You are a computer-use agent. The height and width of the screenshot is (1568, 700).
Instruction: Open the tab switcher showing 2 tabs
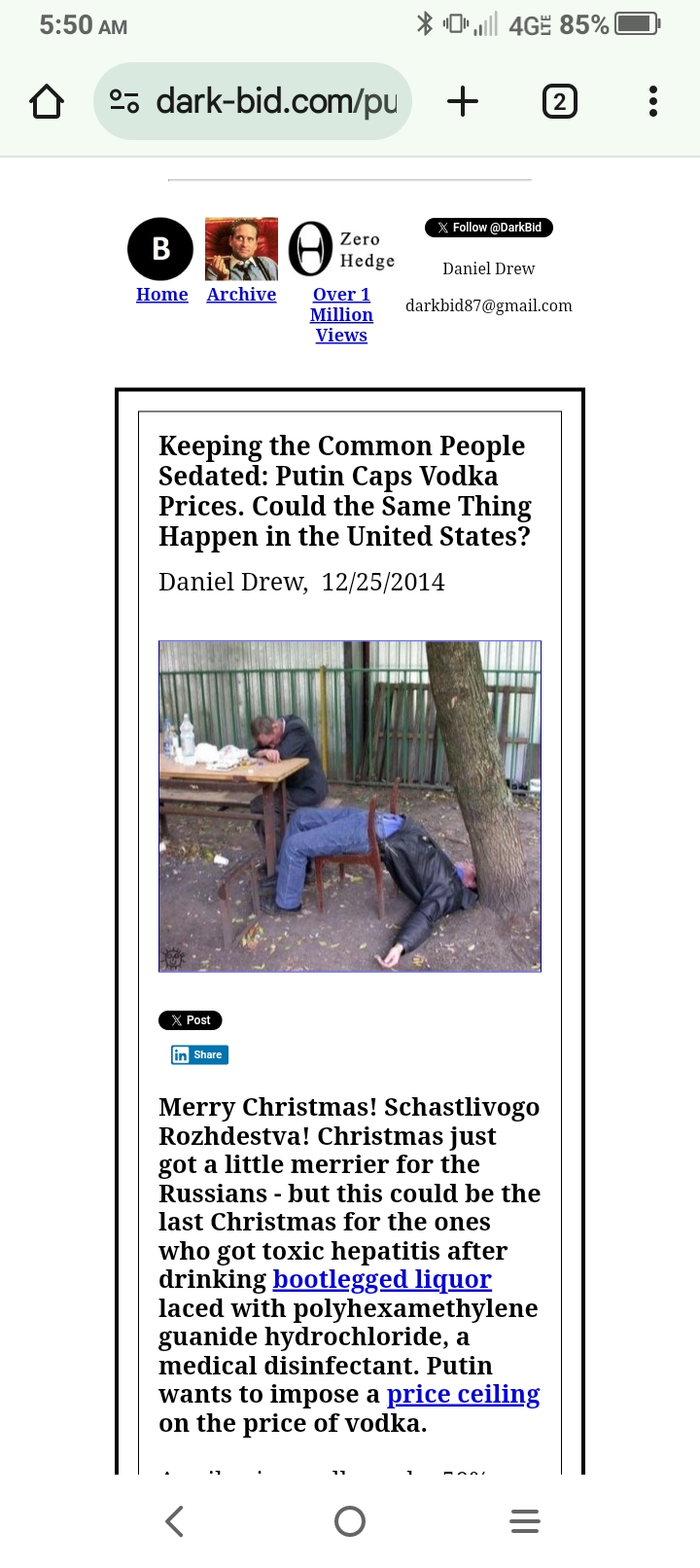coord(559,101)
